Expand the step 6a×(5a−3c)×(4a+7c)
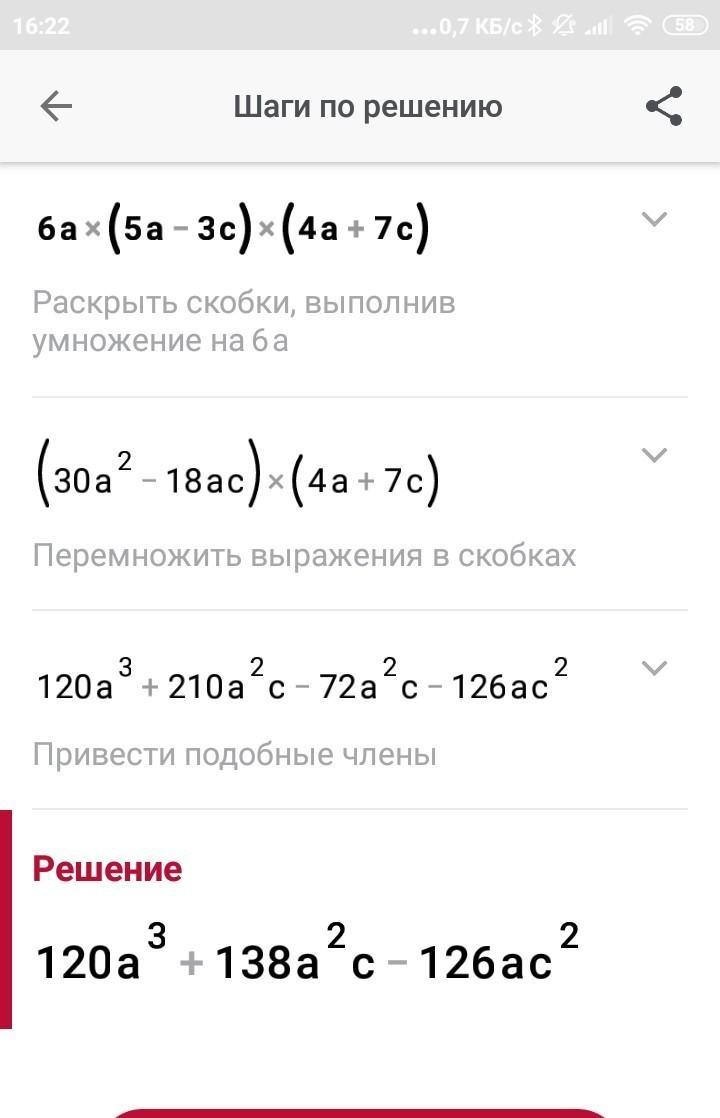The width and height of the screenshot is (720, 1118). coord(653,219)
